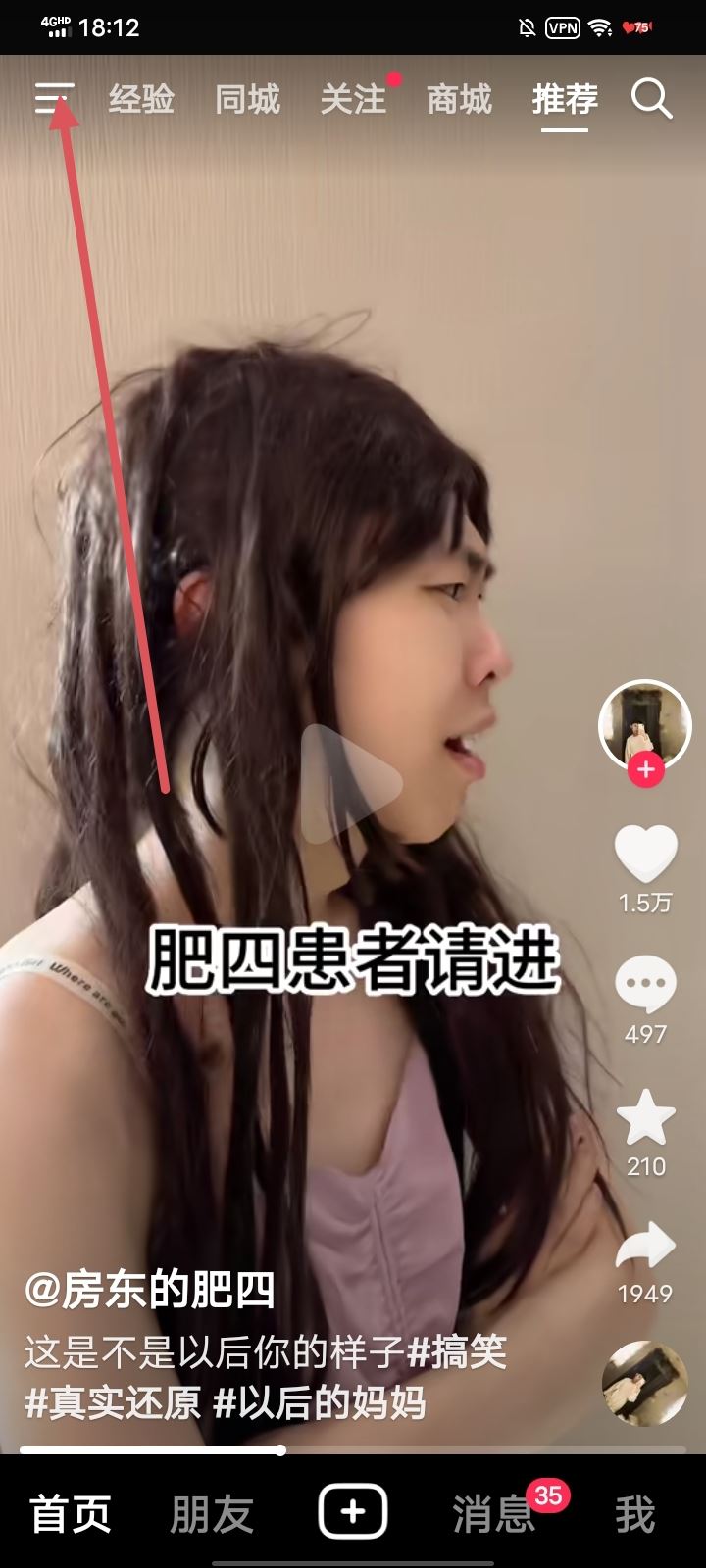Open the sidebar hamburger menu
This screenshot has height=1568, width=706.
point(54,98)
